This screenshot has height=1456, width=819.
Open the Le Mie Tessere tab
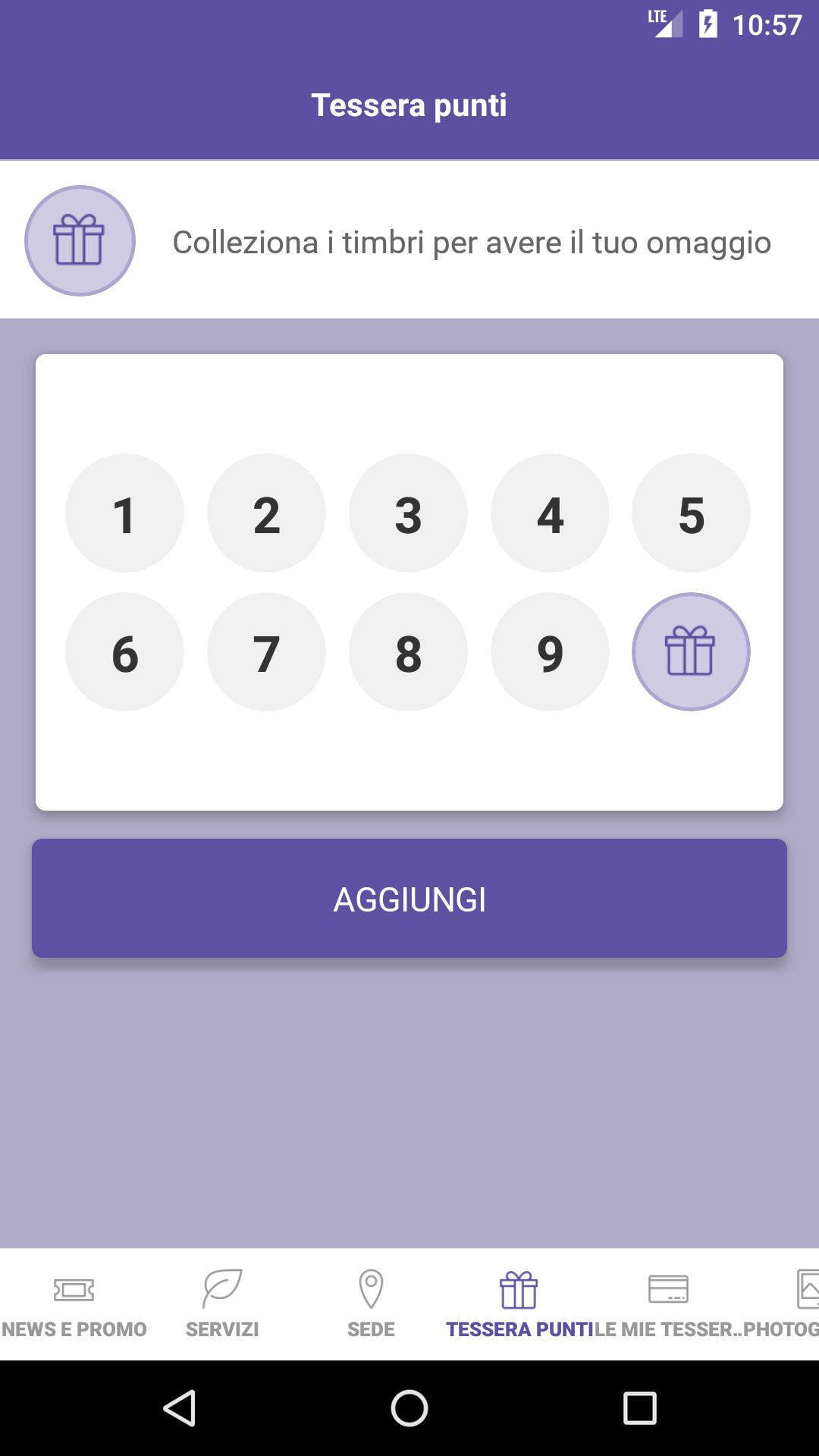point(667,1304)
